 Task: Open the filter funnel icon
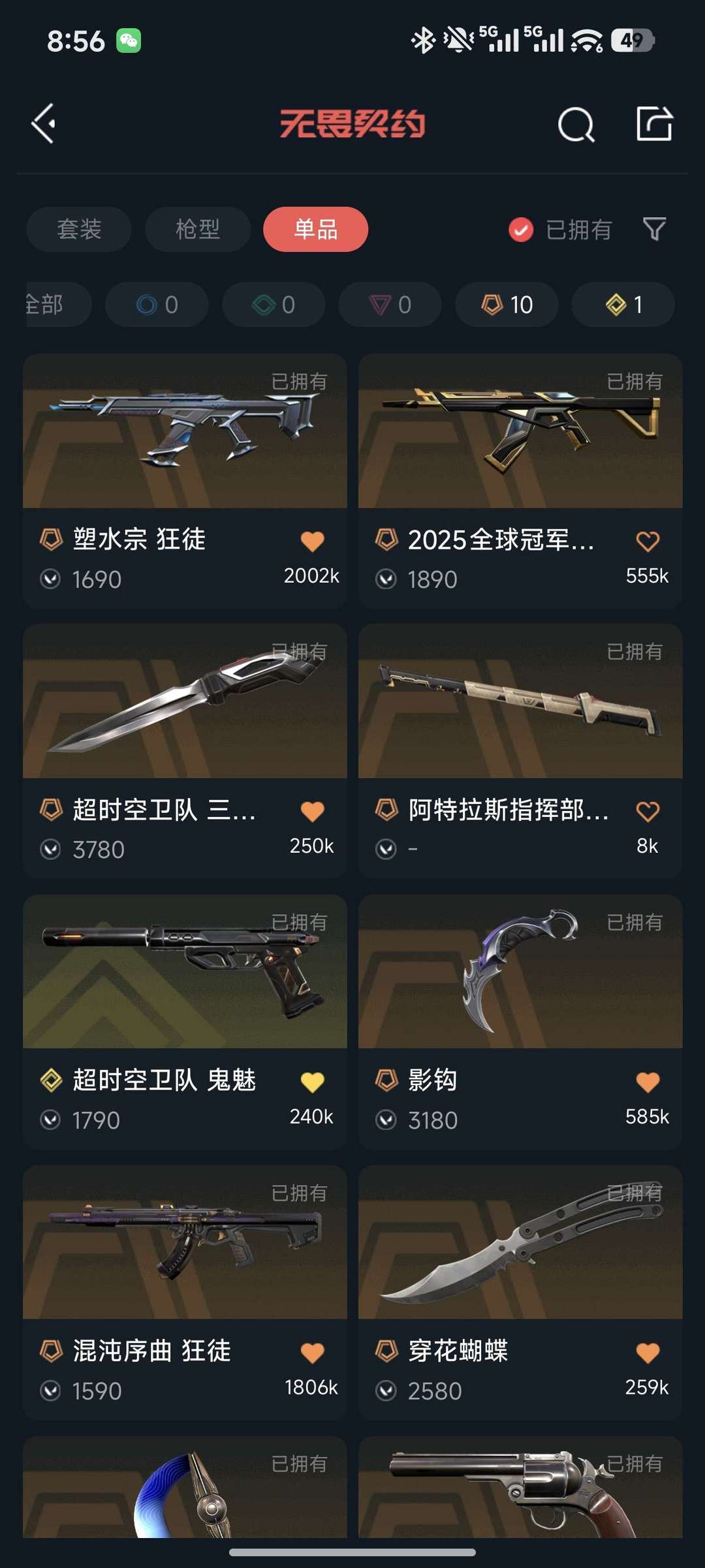(655, 230)
